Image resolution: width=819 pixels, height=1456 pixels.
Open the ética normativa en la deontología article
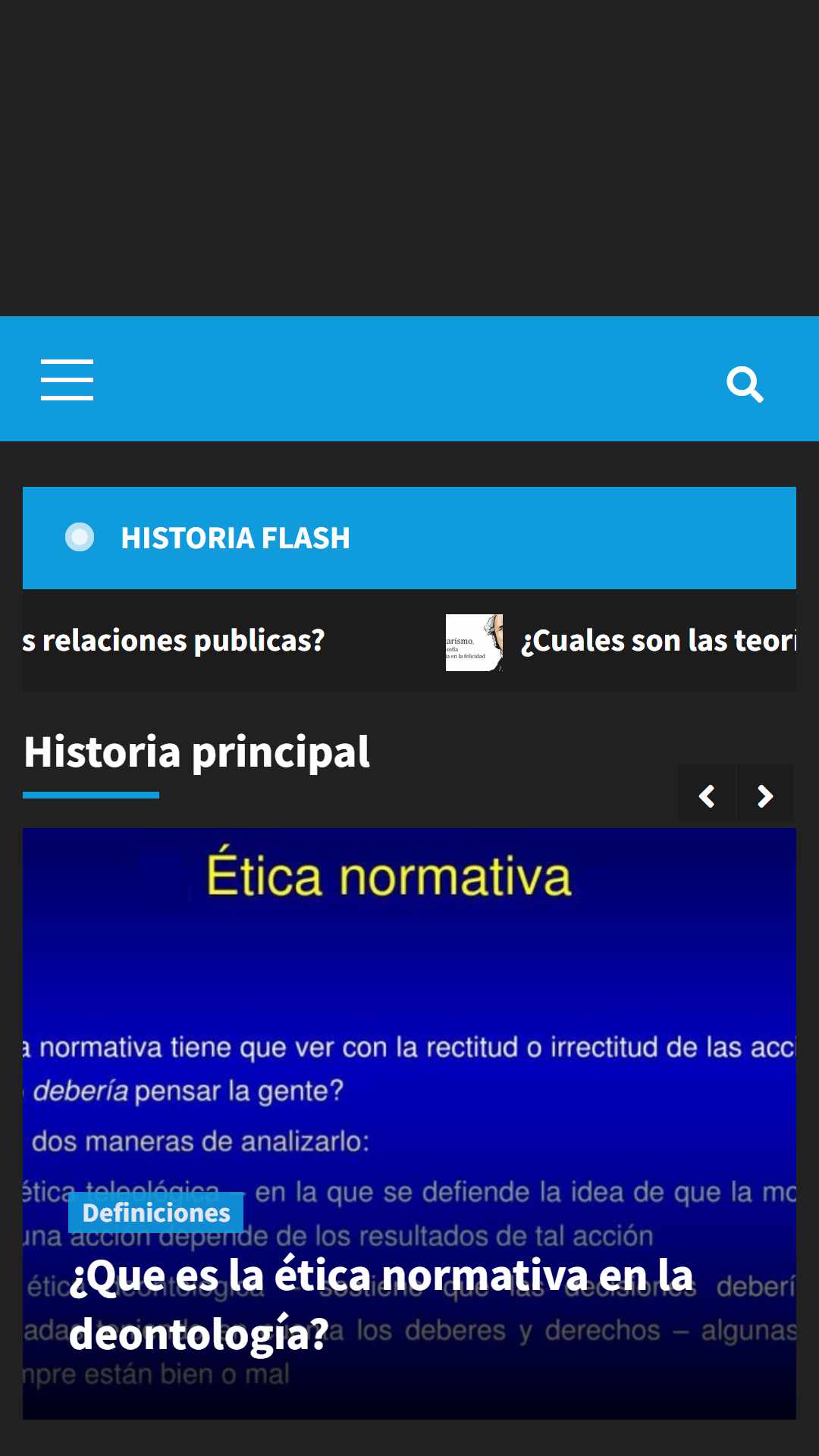[x=381, y=1304]
